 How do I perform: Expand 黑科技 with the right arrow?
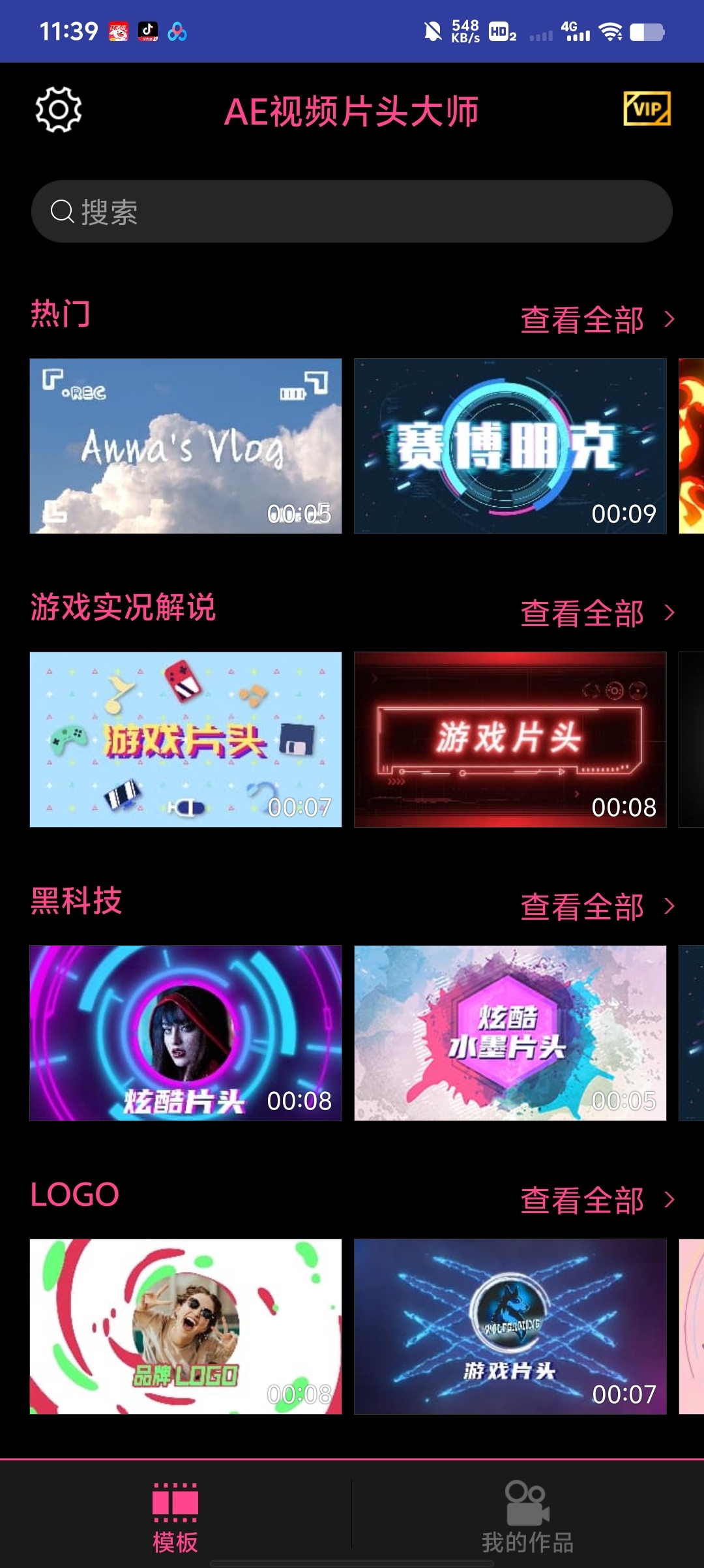669,906
